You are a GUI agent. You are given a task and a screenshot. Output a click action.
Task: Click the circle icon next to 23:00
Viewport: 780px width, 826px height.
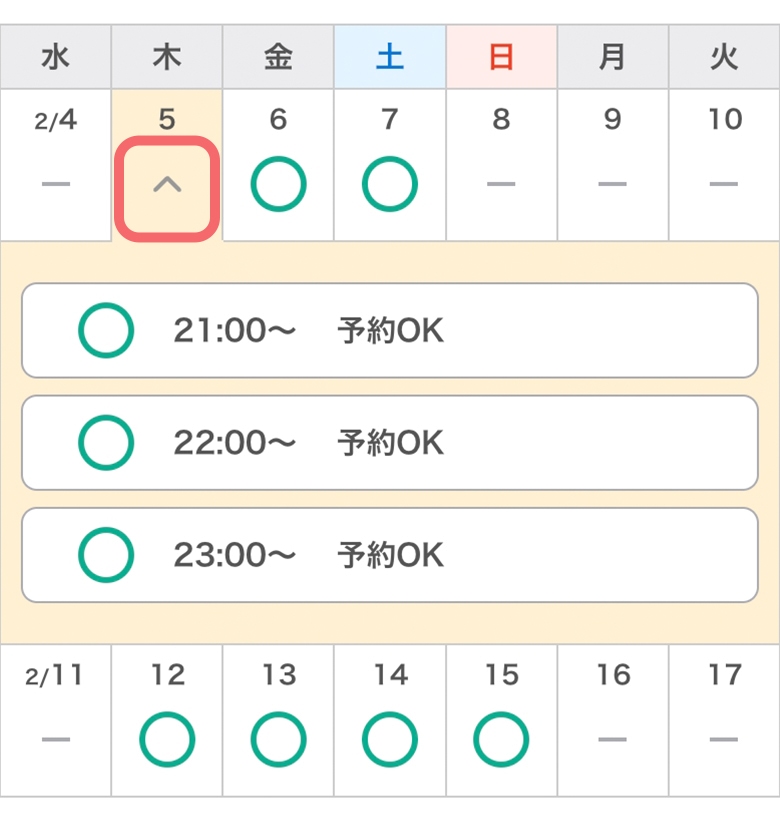pos(105,554)
